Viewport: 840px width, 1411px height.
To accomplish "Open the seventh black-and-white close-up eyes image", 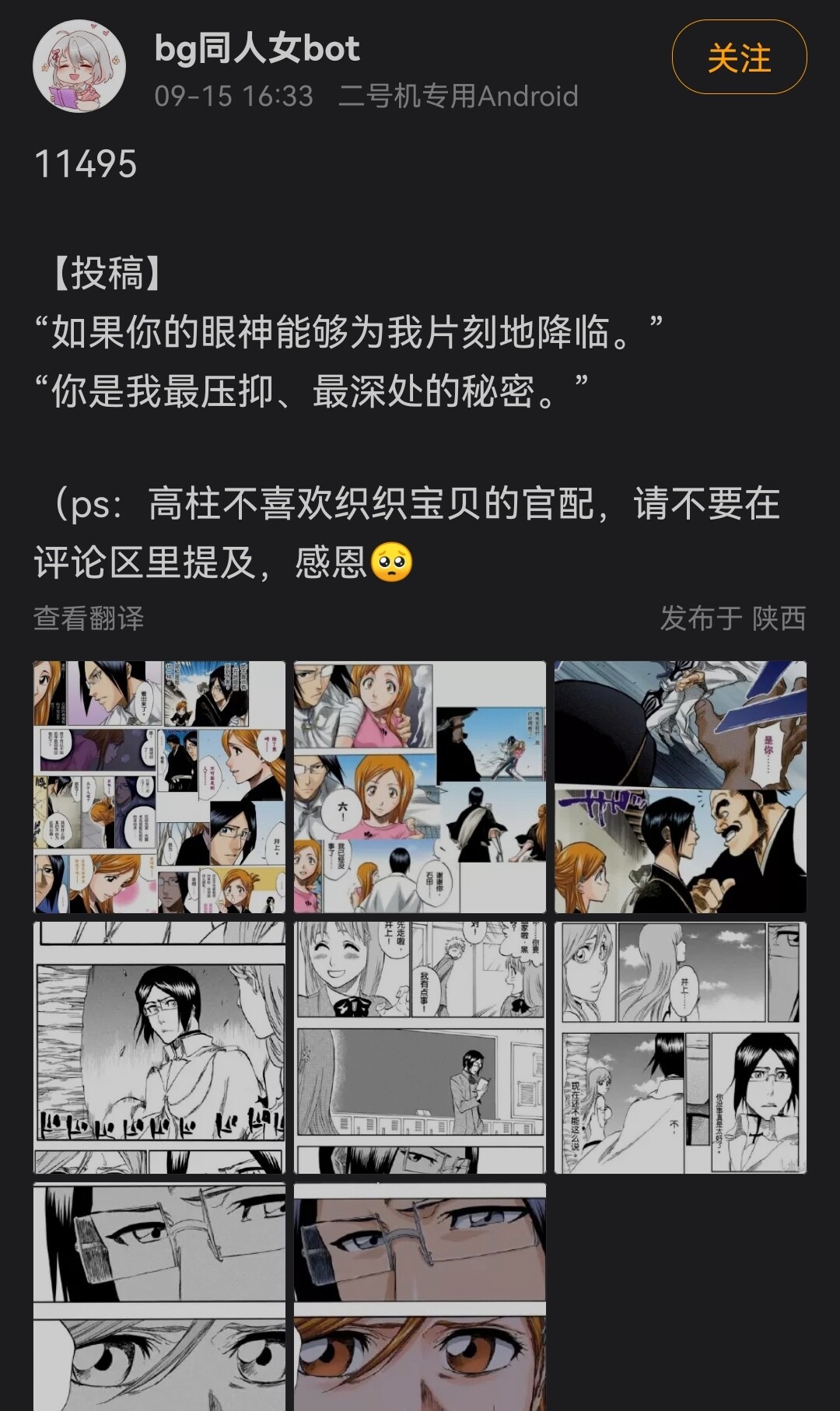I will (x=159, y=1297).
